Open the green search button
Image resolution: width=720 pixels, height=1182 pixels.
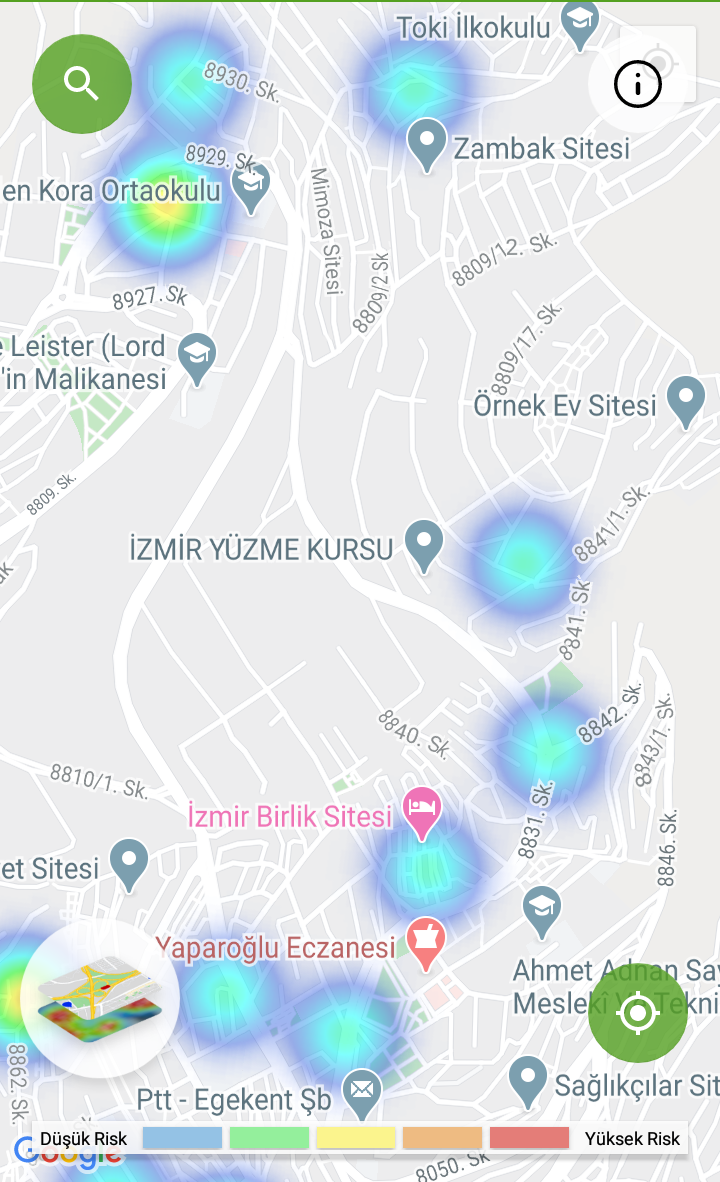[x=82, y=84]
